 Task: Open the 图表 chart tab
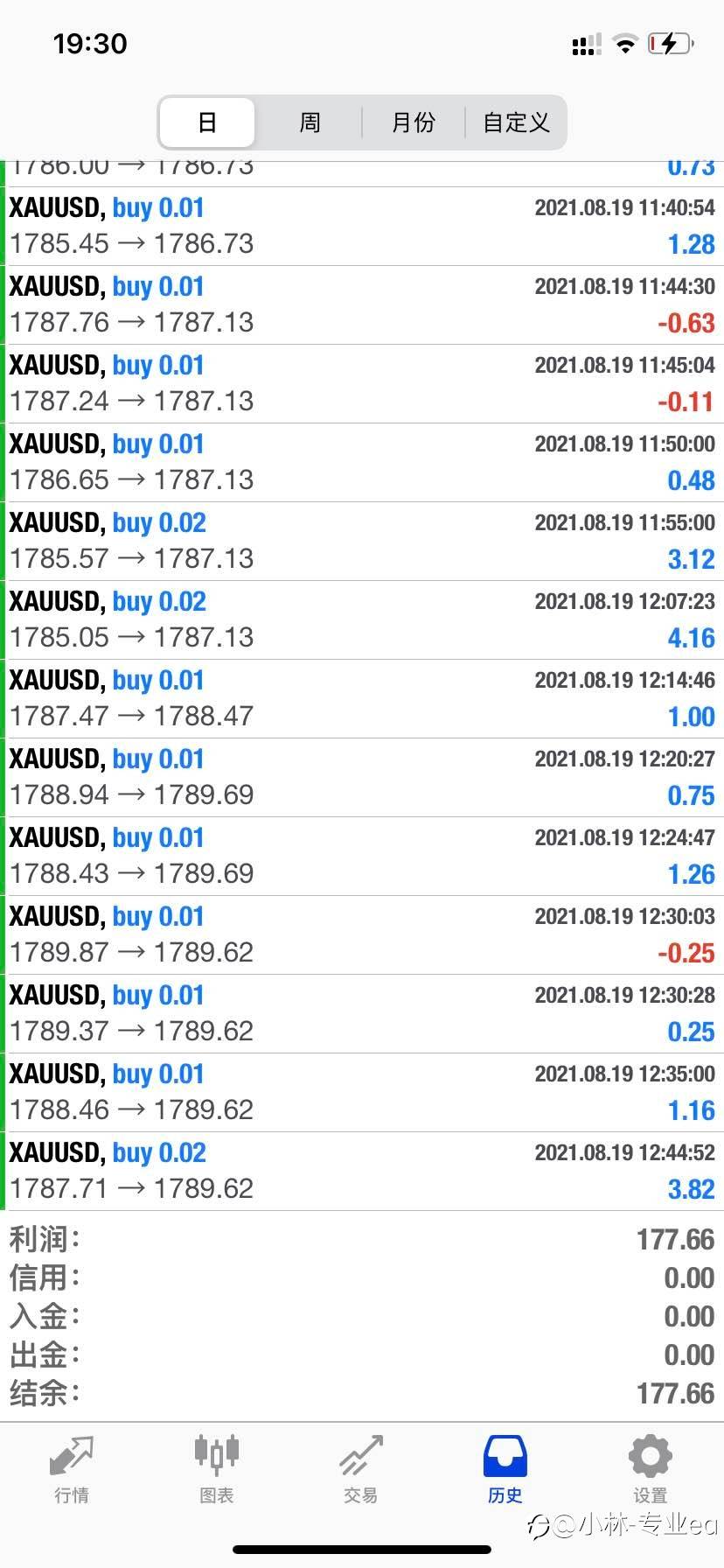pos(216,1470)
